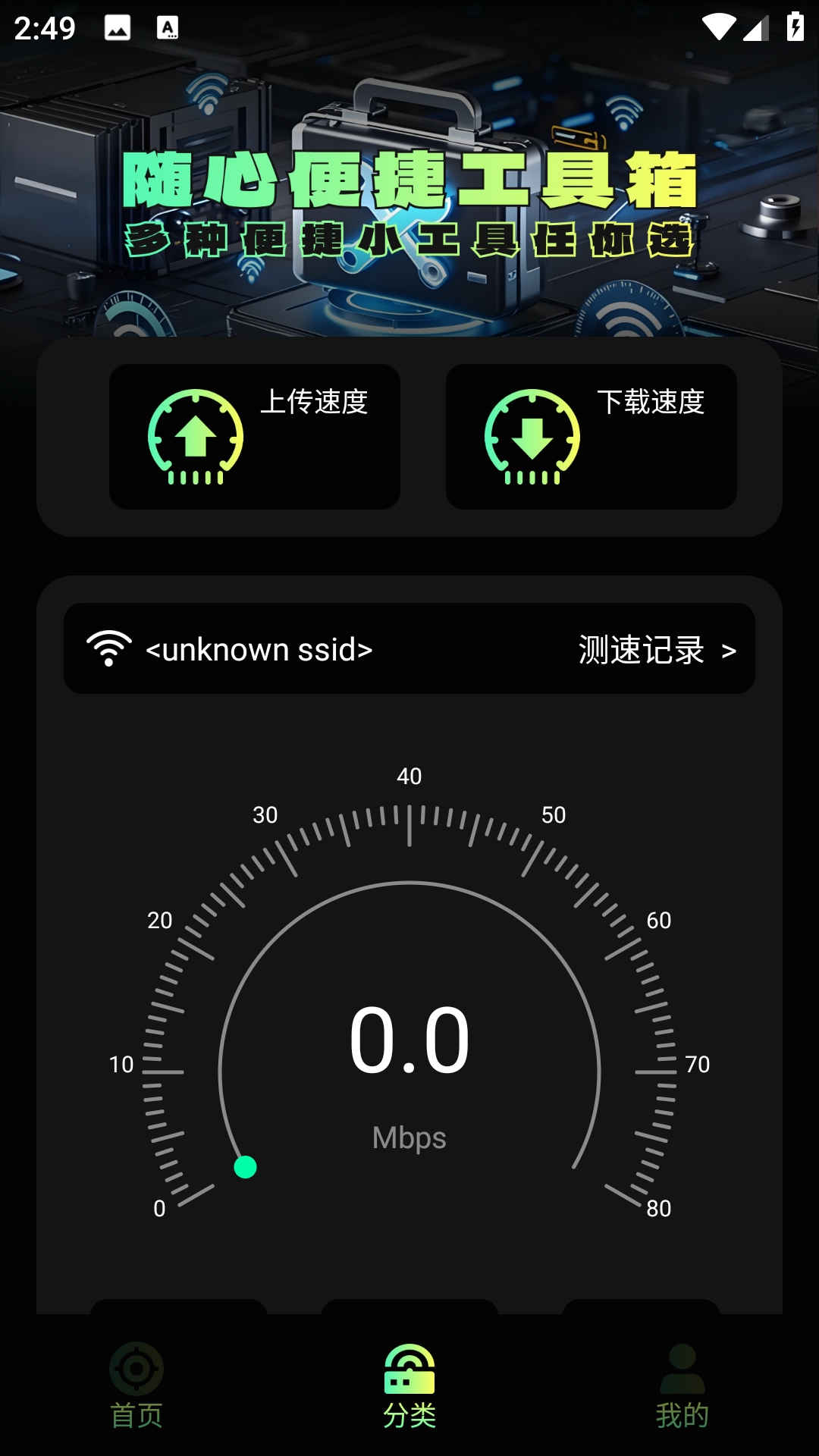View the 测速记录 speed records
This screenshot has width=819, height=1456.
pos(643,649)
